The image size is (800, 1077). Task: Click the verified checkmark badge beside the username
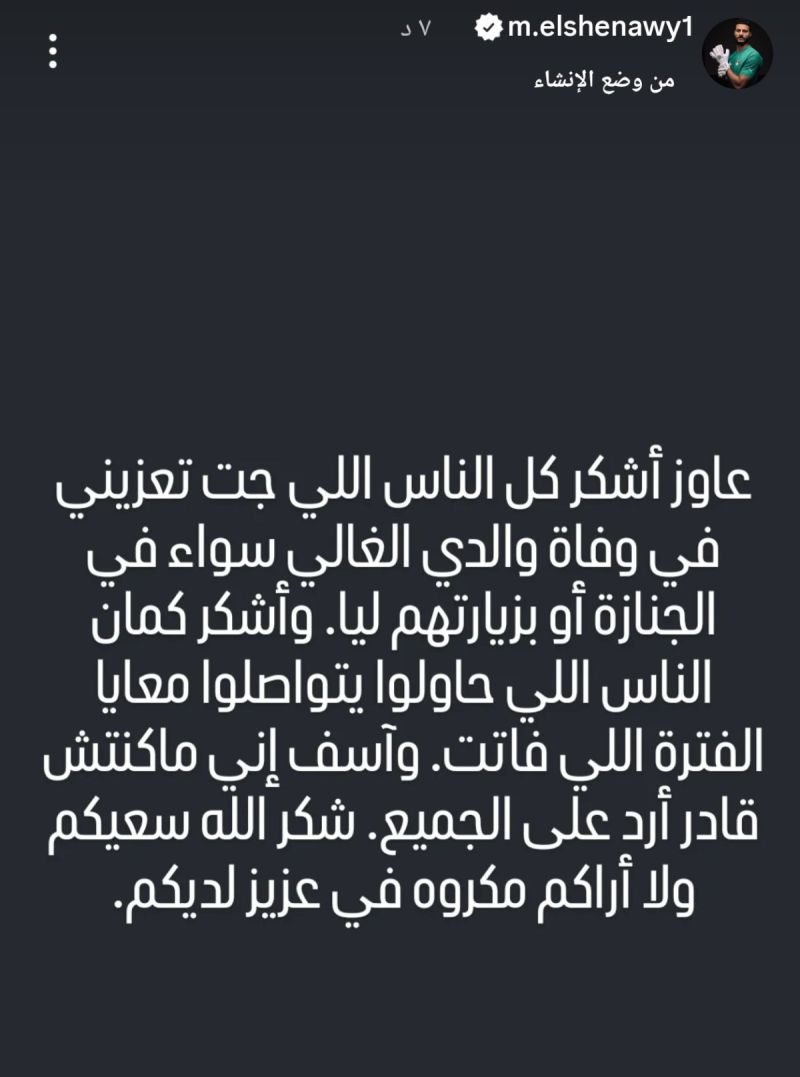(x=487, y=28)
